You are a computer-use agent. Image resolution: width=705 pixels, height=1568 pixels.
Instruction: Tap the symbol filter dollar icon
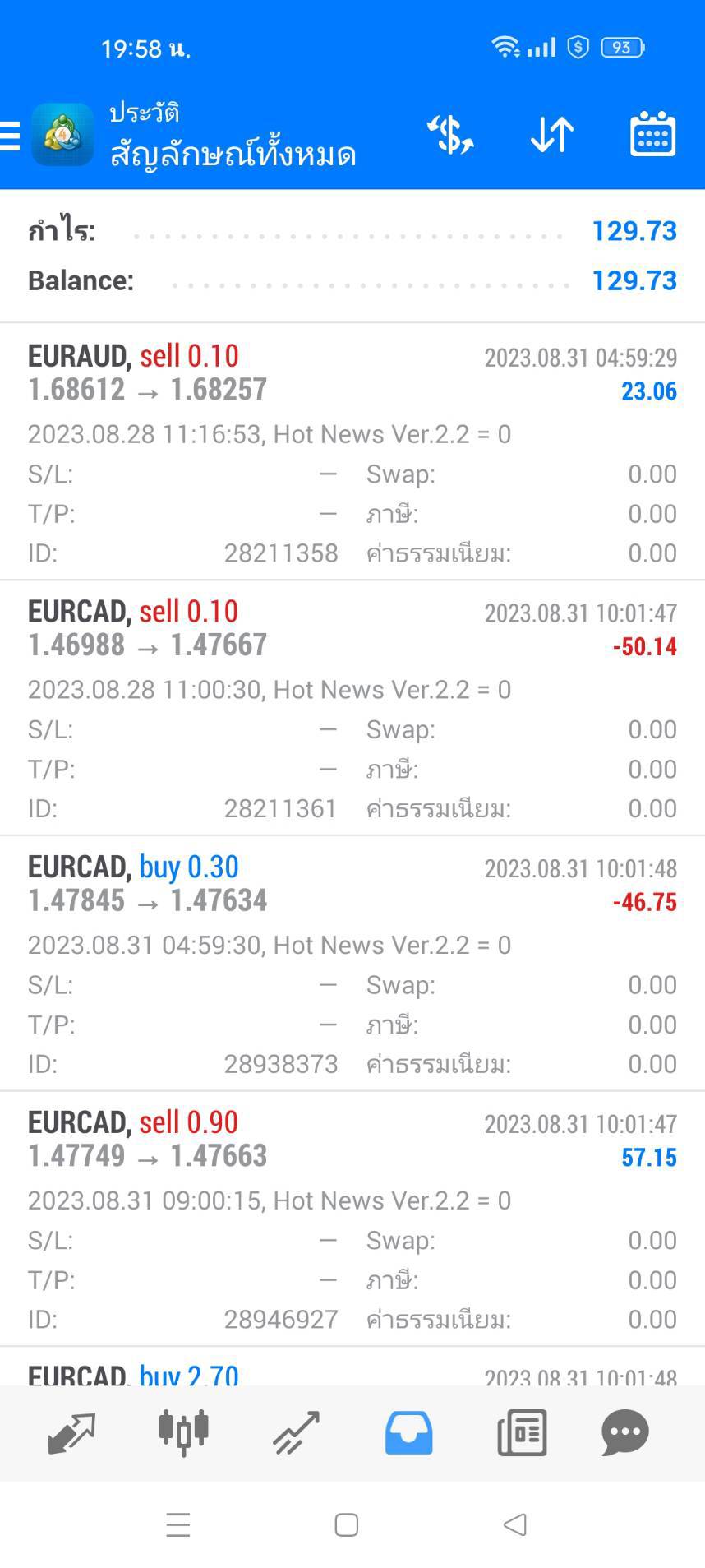(x=450, y=135)
